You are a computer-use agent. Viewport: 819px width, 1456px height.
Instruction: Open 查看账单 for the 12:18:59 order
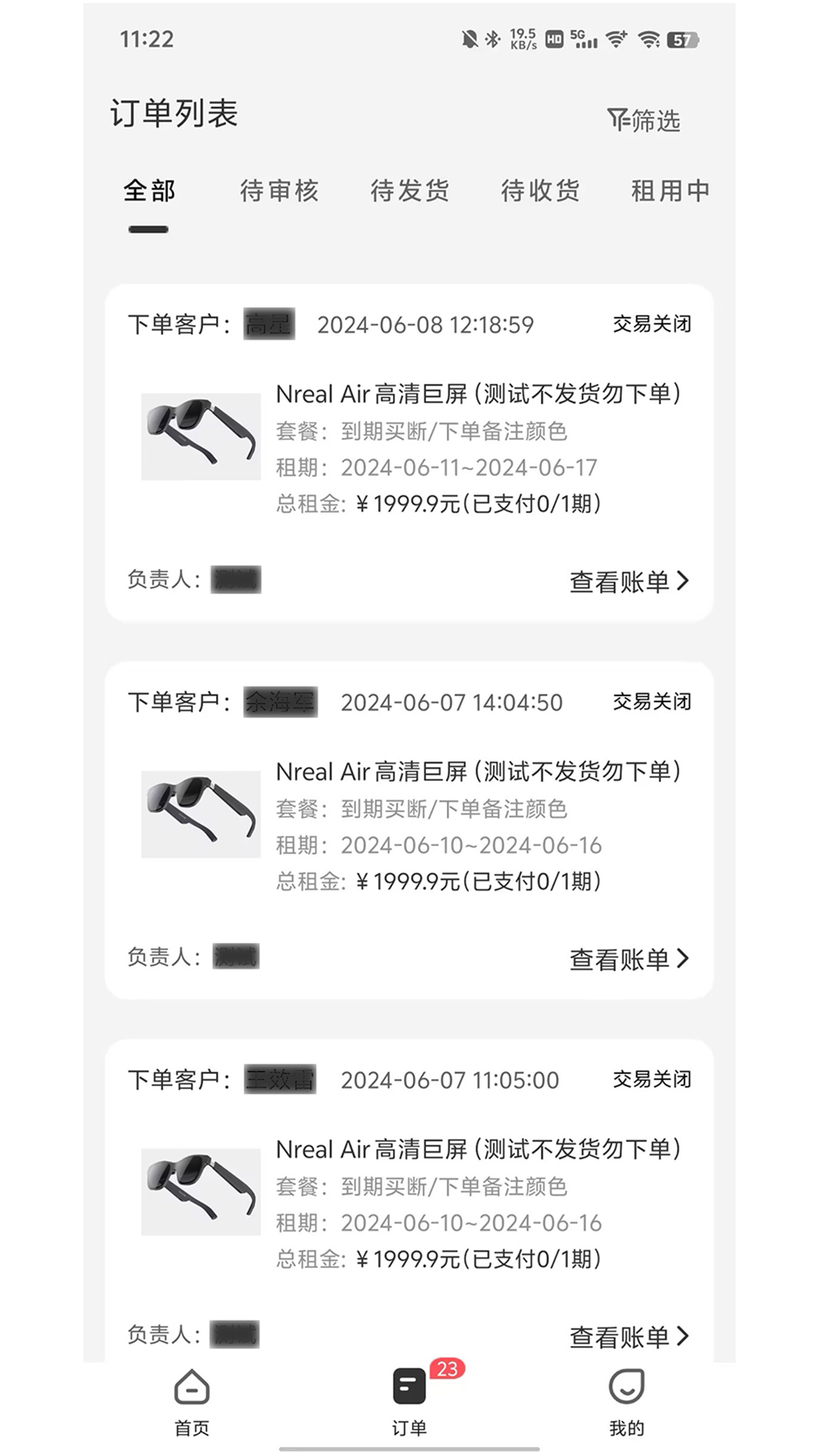pyautogui.click(x=629, y=582)
